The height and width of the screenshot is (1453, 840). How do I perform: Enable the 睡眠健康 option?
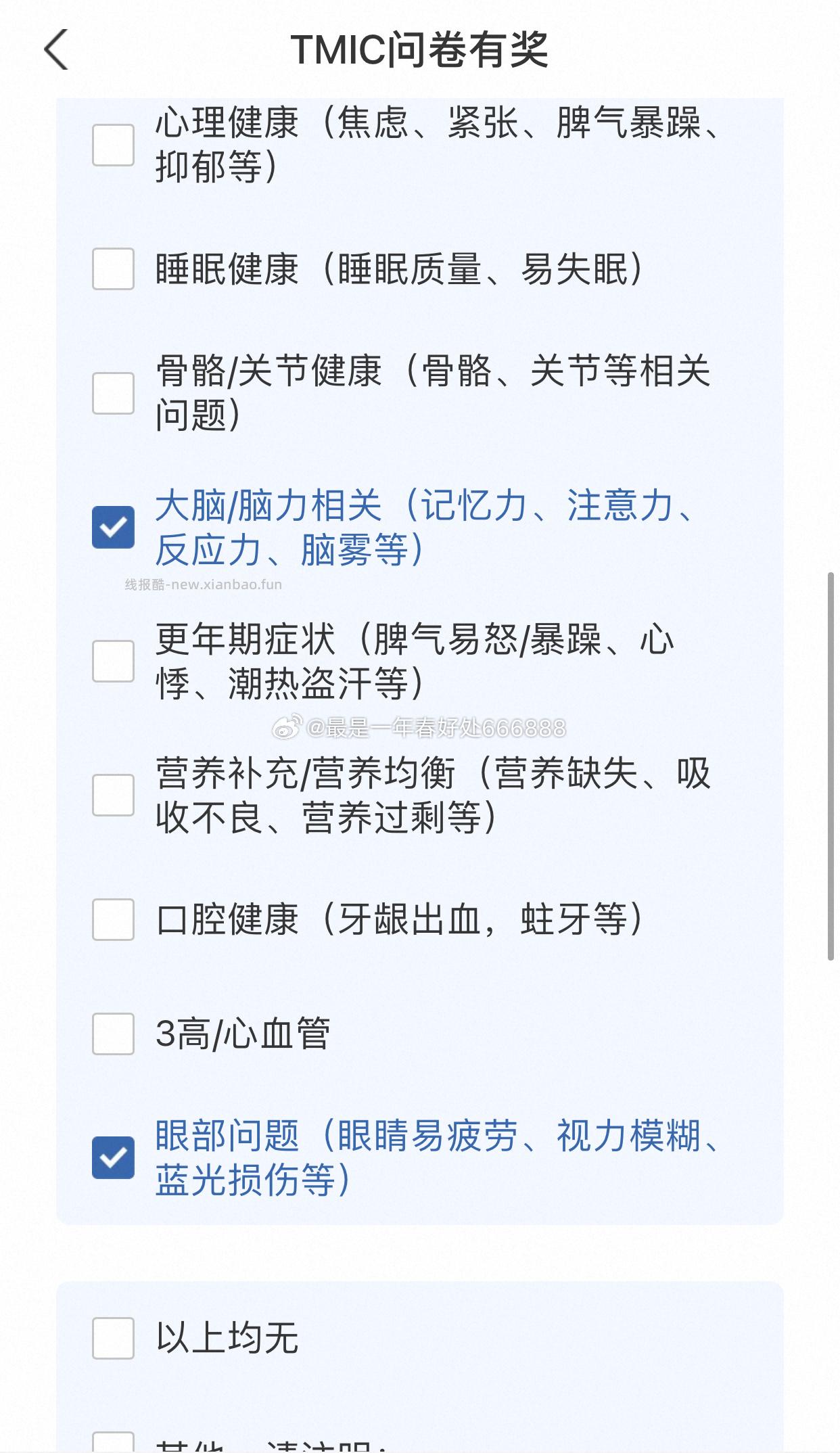pyautogui.click(x=112, y=271)
